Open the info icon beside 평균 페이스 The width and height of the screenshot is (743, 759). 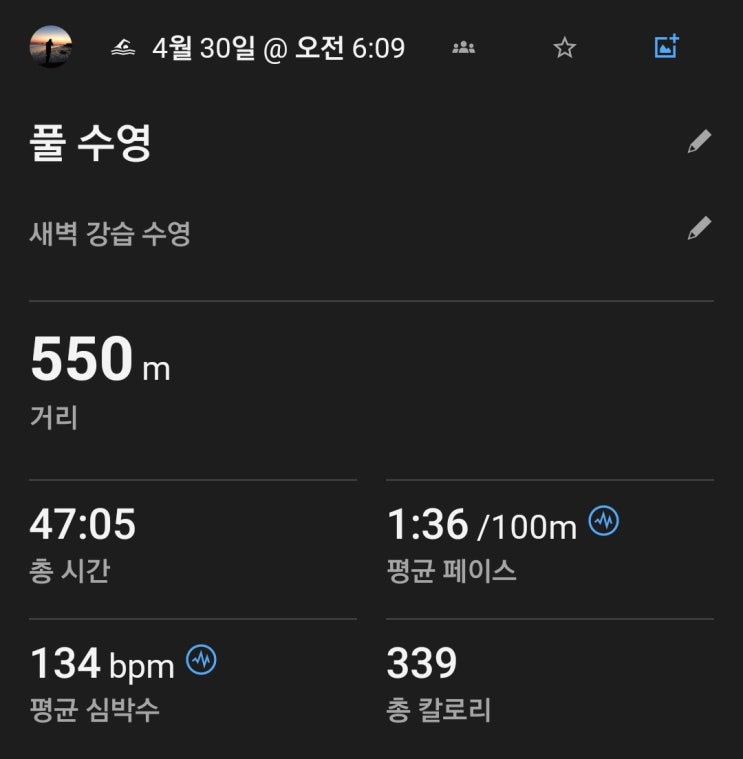(603, 520)
